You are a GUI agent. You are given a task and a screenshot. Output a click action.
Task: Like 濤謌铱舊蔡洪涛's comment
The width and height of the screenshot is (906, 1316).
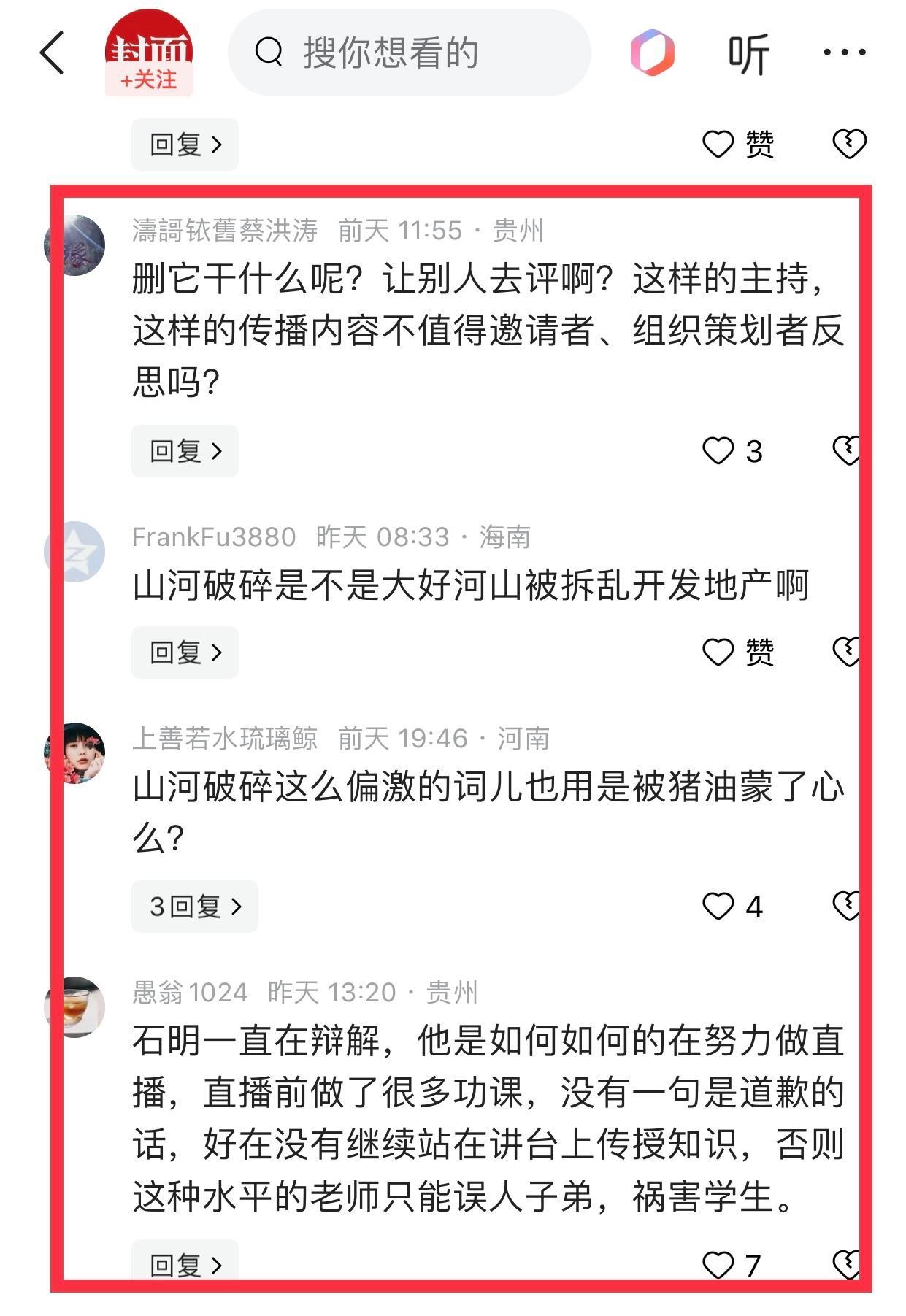click(718, 451)
